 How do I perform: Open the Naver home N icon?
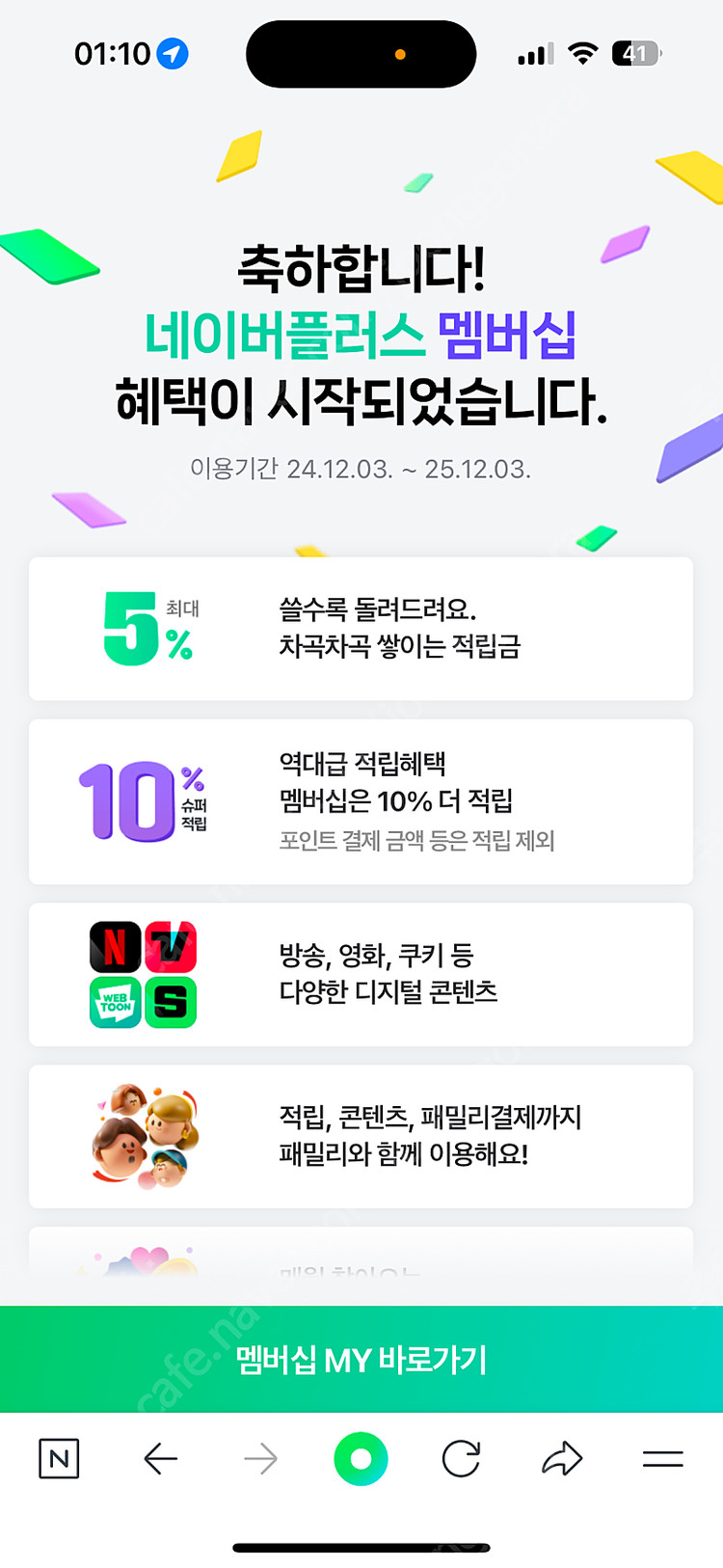[59, 1459]
